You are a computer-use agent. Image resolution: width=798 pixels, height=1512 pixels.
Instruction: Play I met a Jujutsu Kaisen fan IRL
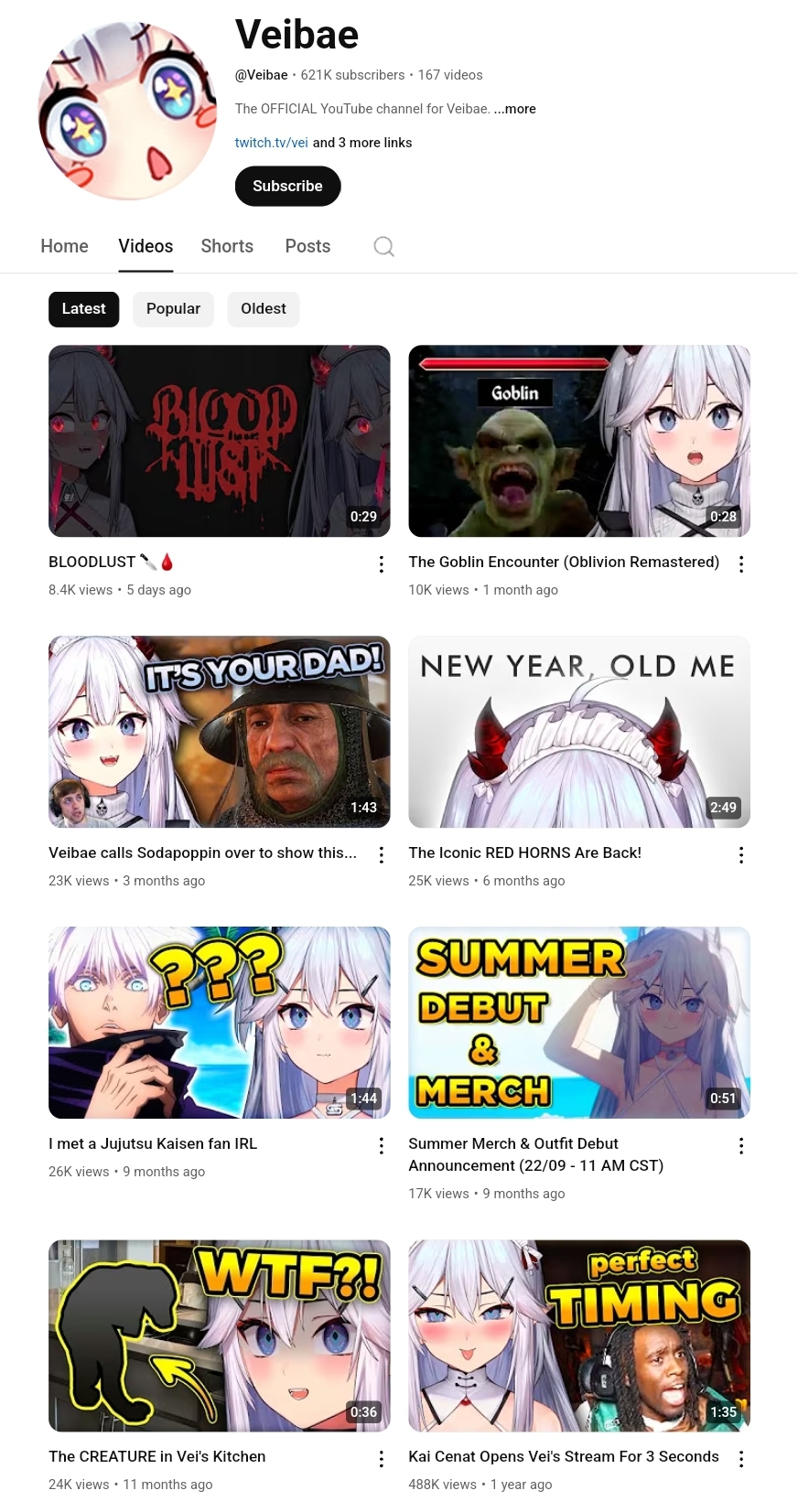(220, 1023)
